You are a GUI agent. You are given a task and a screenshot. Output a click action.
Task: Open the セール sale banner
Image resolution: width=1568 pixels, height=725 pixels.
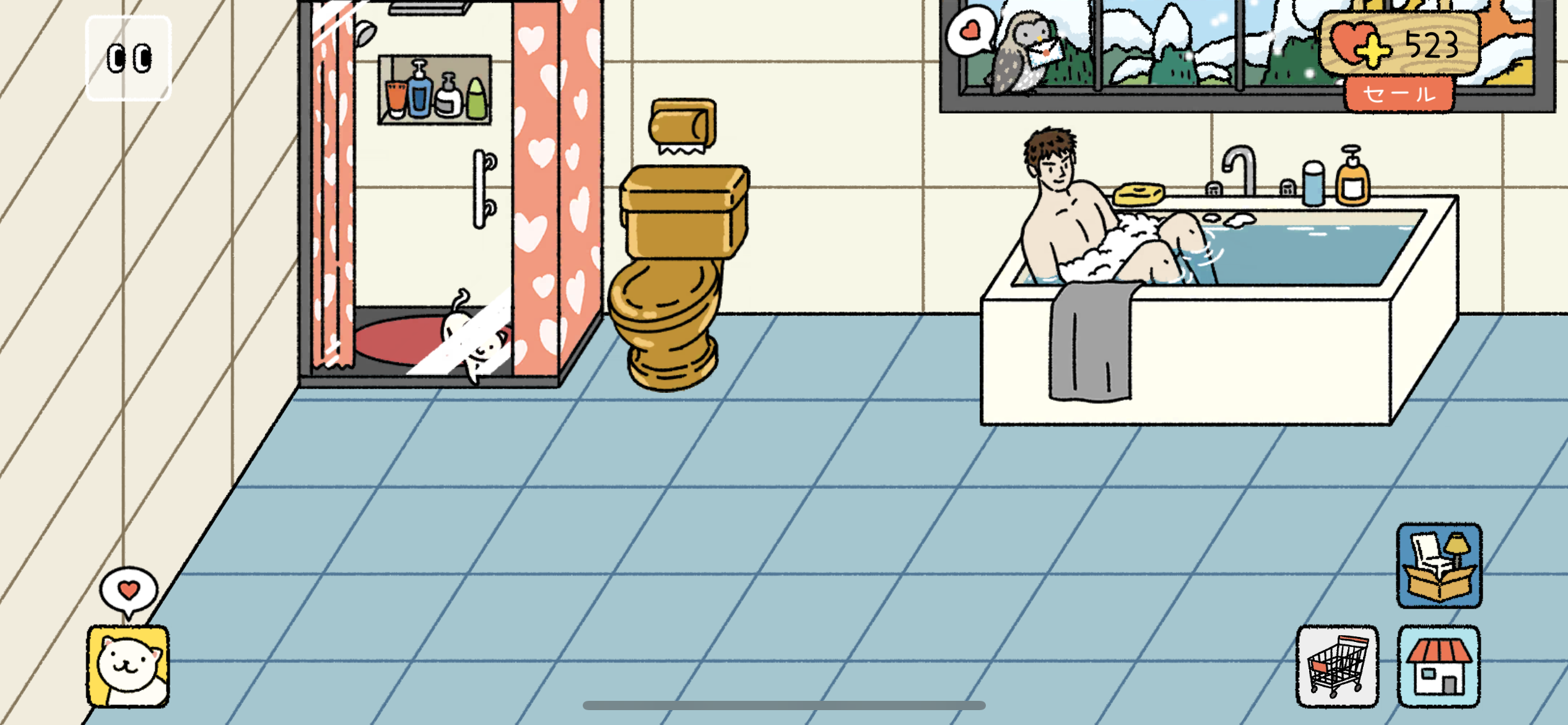pos(1399,94)
